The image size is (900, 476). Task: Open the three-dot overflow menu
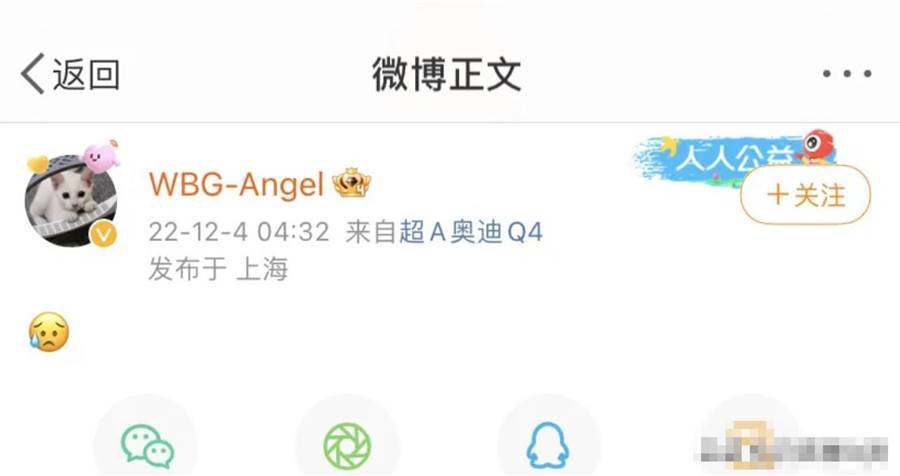(x=846, y=75)
